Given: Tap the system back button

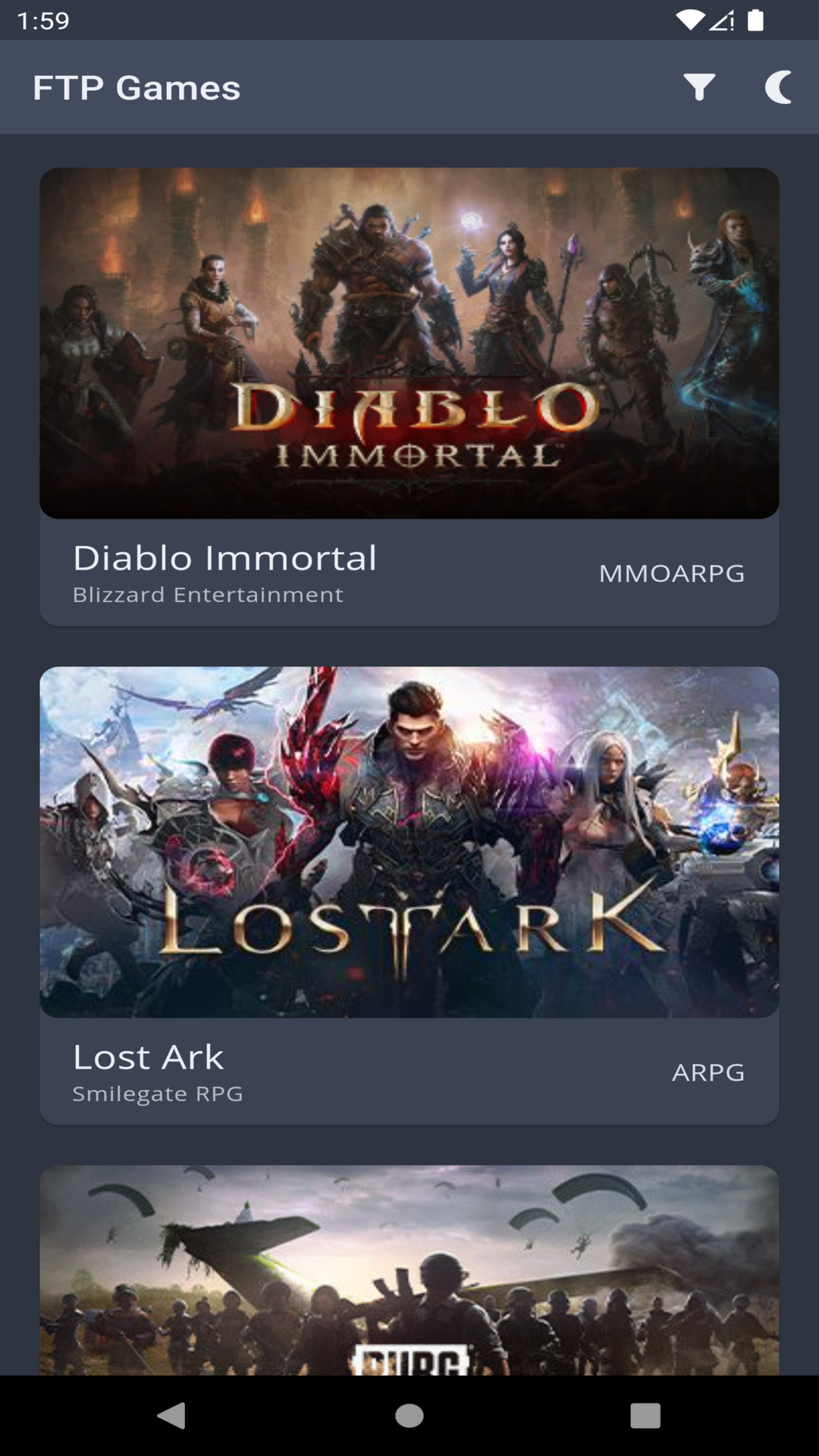Looking at the screenshot, I should click(171, 1415).
